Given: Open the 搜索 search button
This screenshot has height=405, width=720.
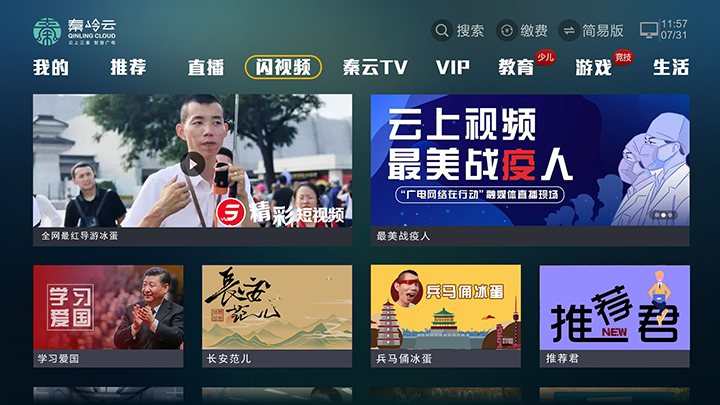Looking at the screenshot, I should 459,31.
